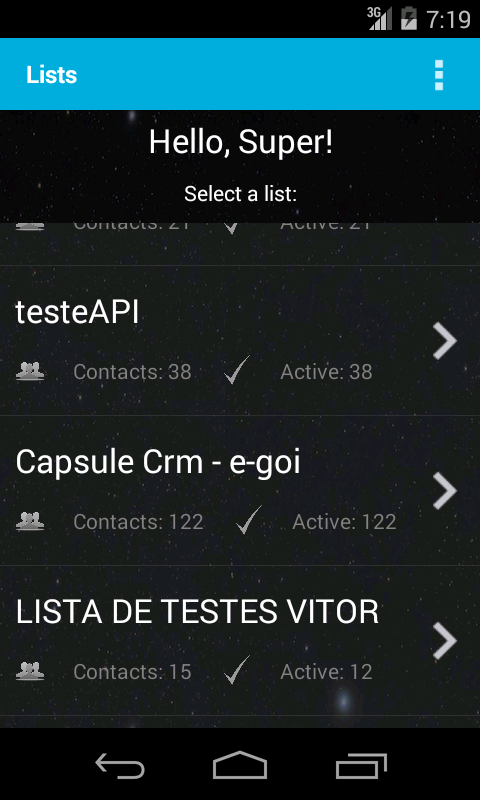
Task: Open the testeAPI list
Action: pyautogui.click(x=240, y=340)
